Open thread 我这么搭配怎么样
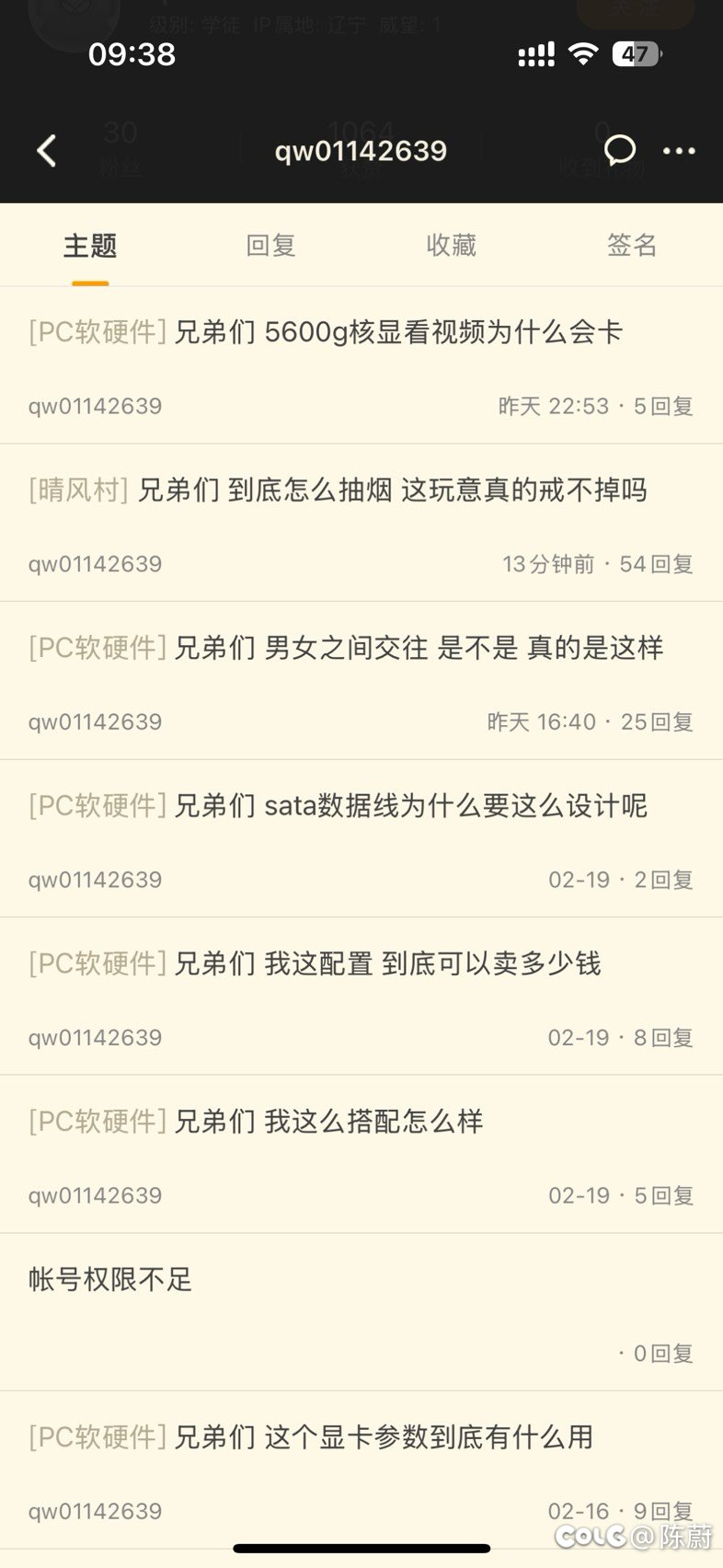723x1568 pixels. [x=361, y=1155]
